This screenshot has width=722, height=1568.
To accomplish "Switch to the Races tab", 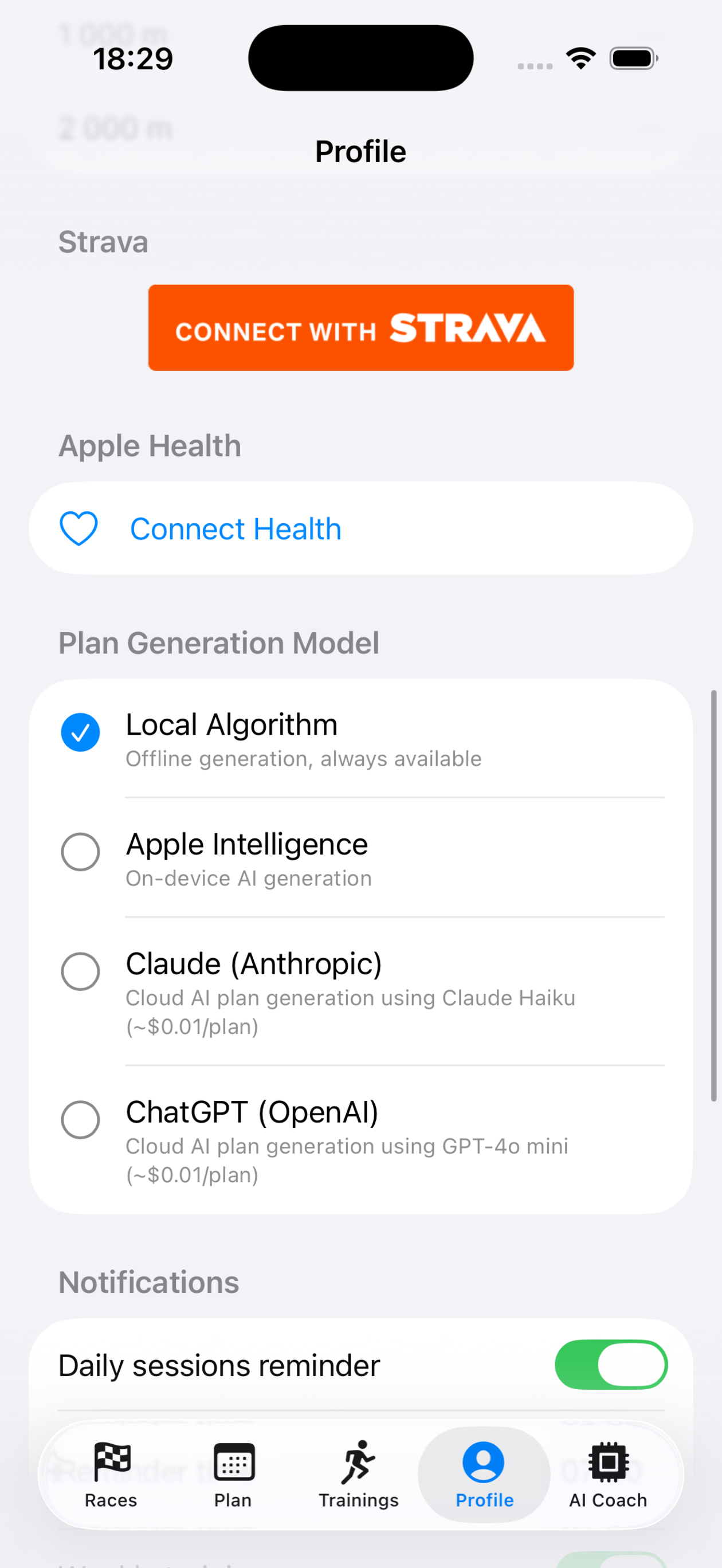I will tap(111, 1474).
